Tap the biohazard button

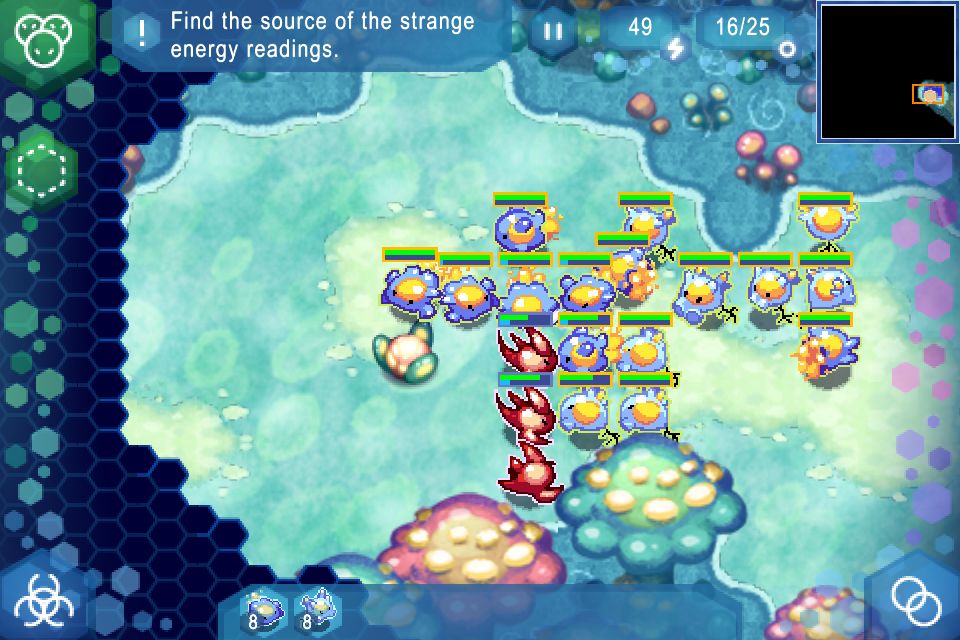point(38,601)
